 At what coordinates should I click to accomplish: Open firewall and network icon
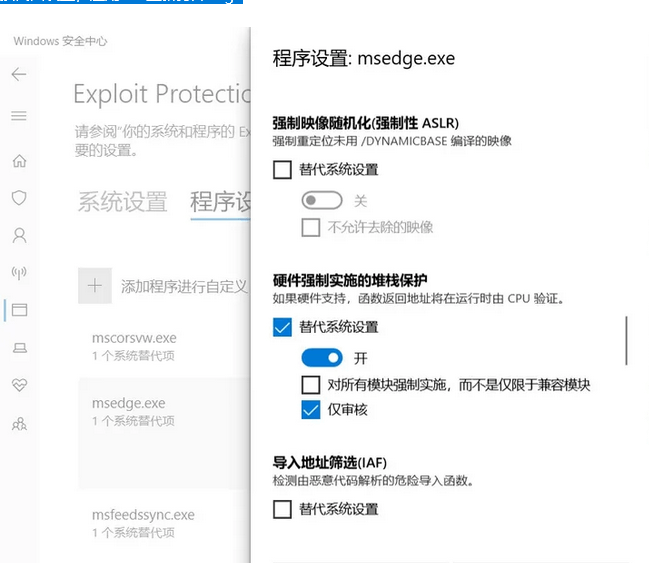(x=18, y=272)
